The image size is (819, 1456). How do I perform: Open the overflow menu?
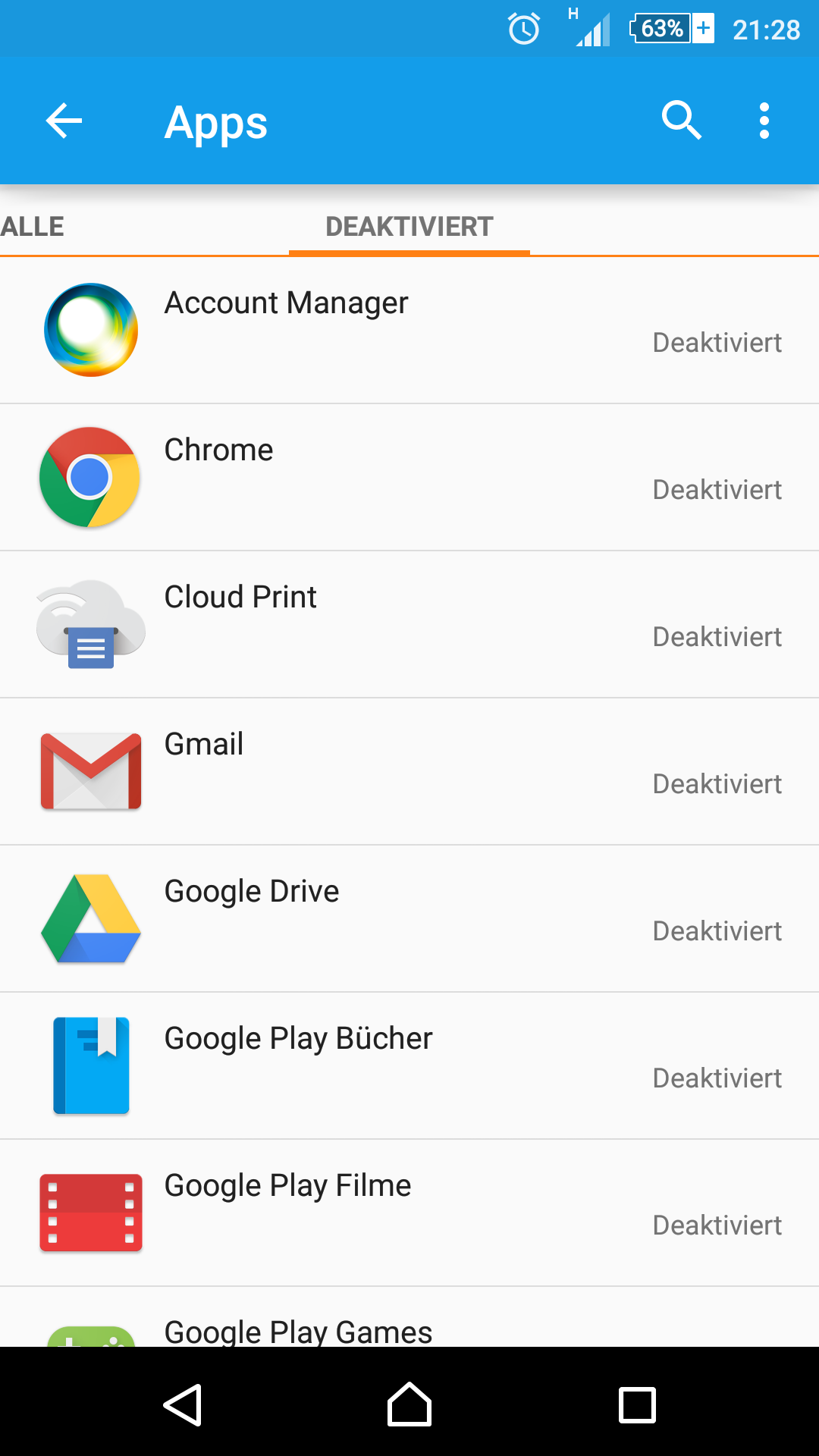coord(764,121)
